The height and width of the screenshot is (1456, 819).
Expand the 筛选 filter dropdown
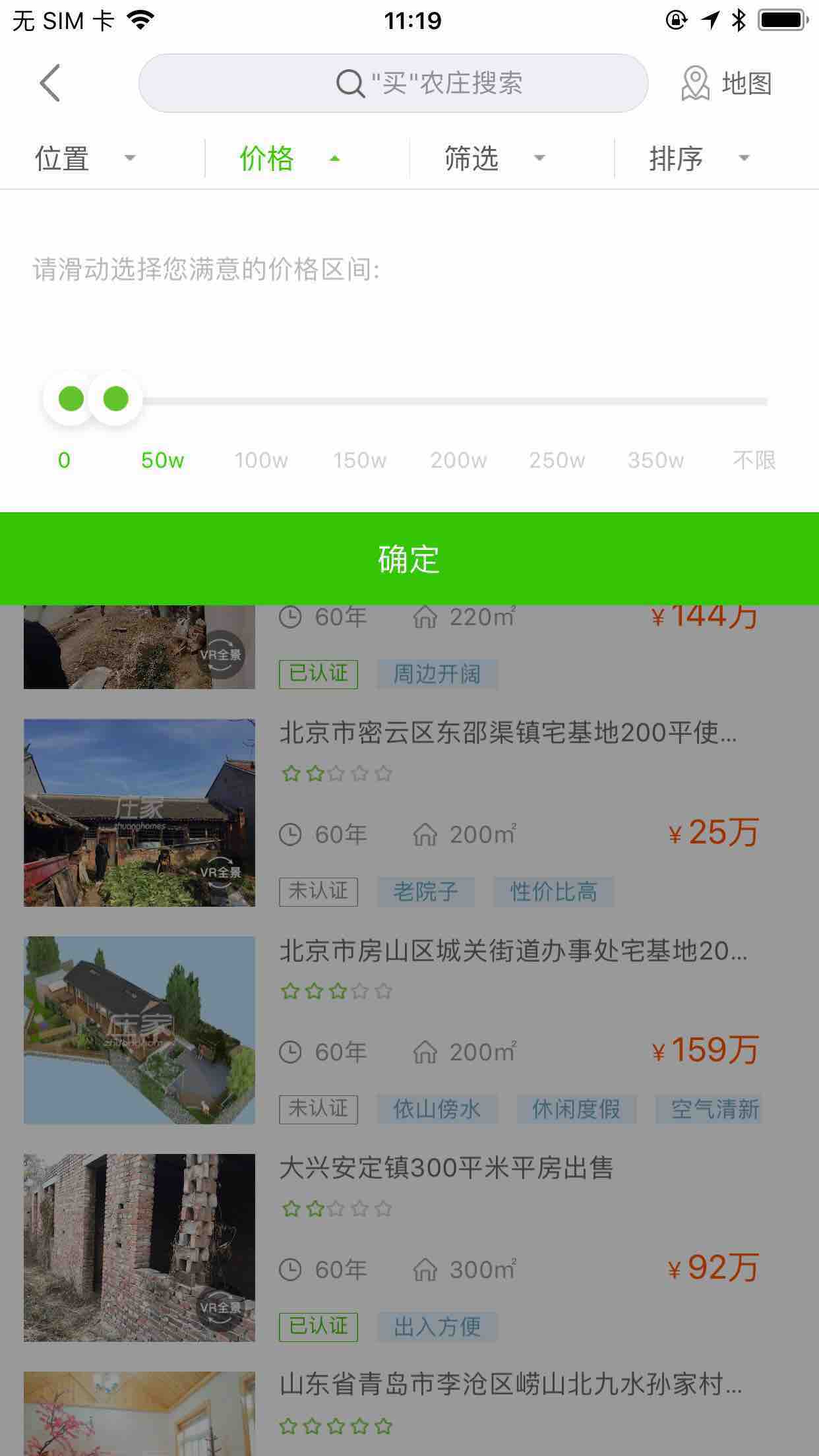495,158
